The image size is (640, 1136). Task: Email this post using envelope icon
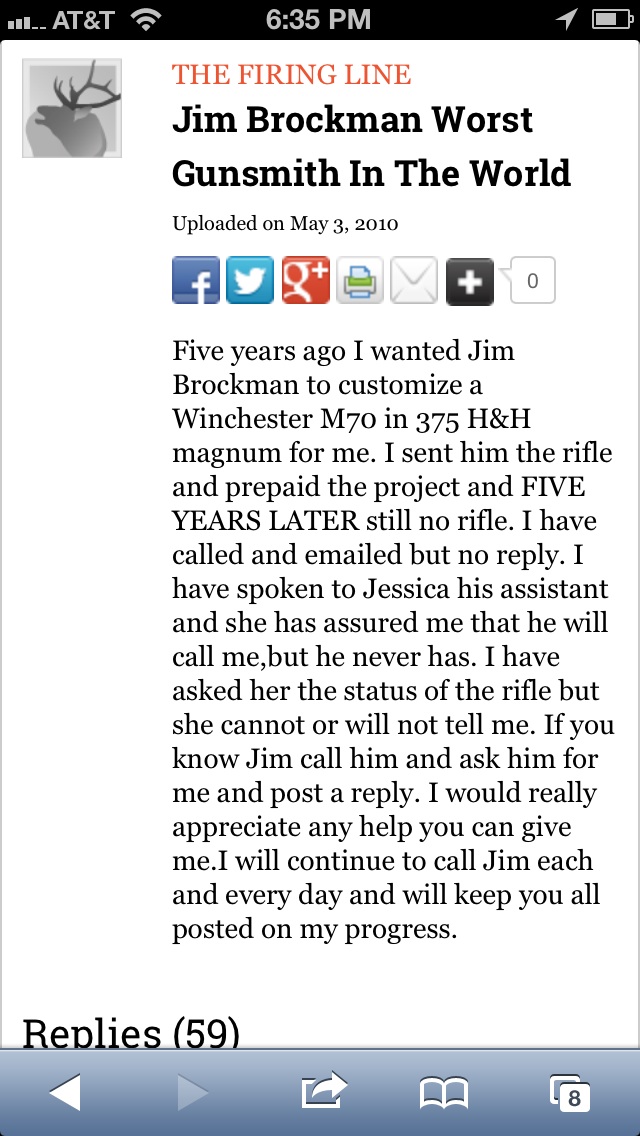click(414, 280)
